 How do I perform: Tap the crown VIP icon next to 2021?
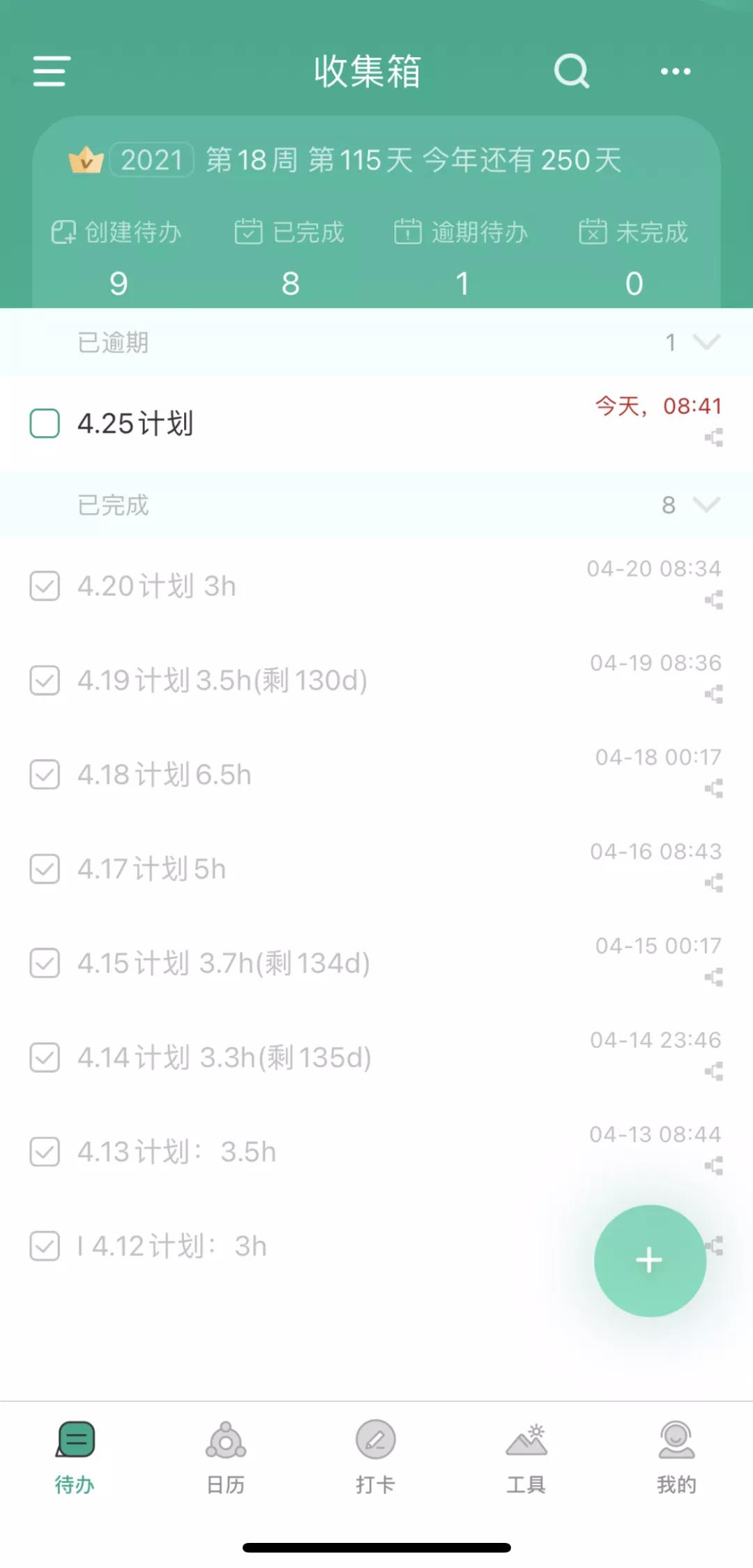pyautogui.click(x=85, y=160)
